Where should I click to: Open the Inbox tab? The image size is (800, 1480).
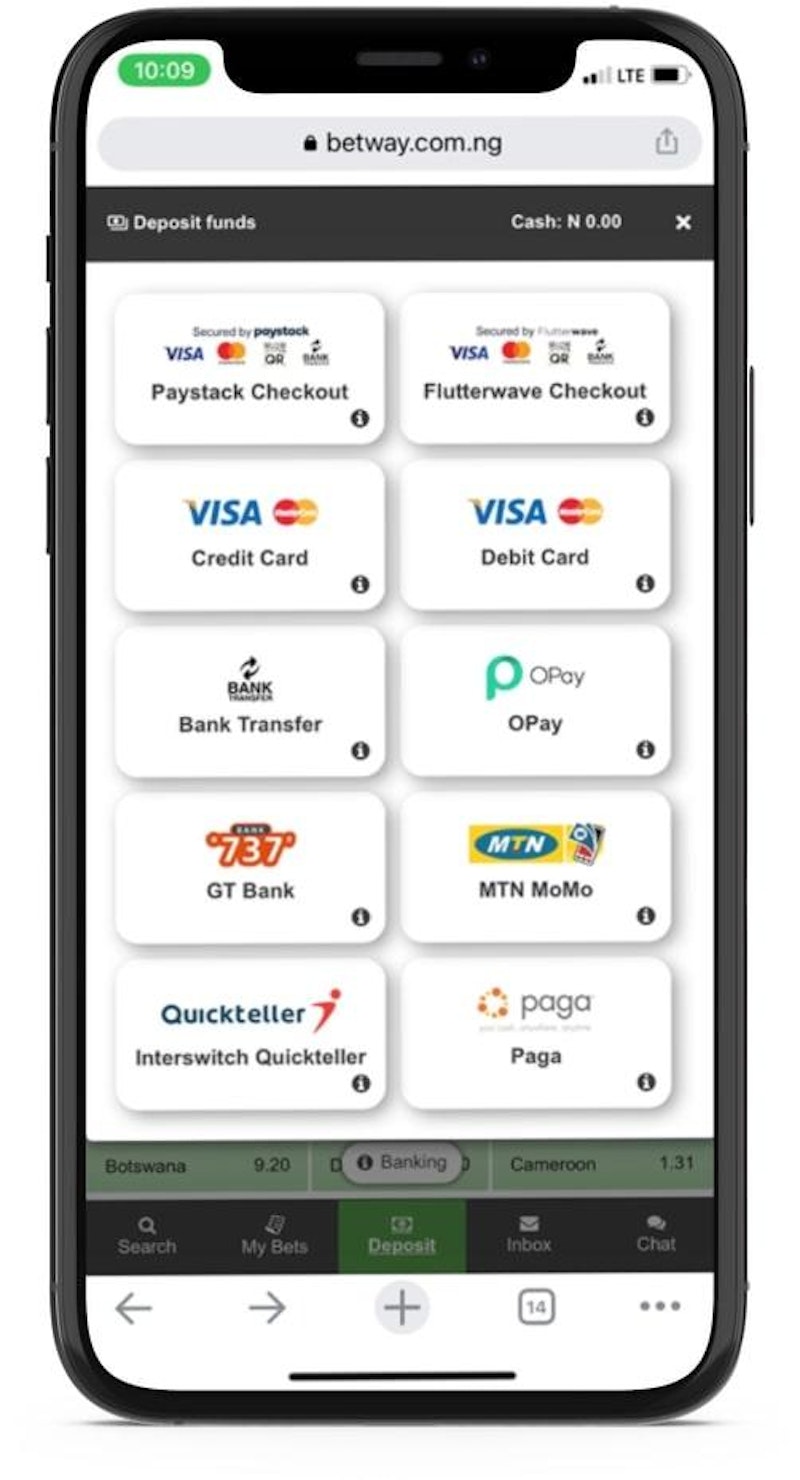tap(529, 1235)
